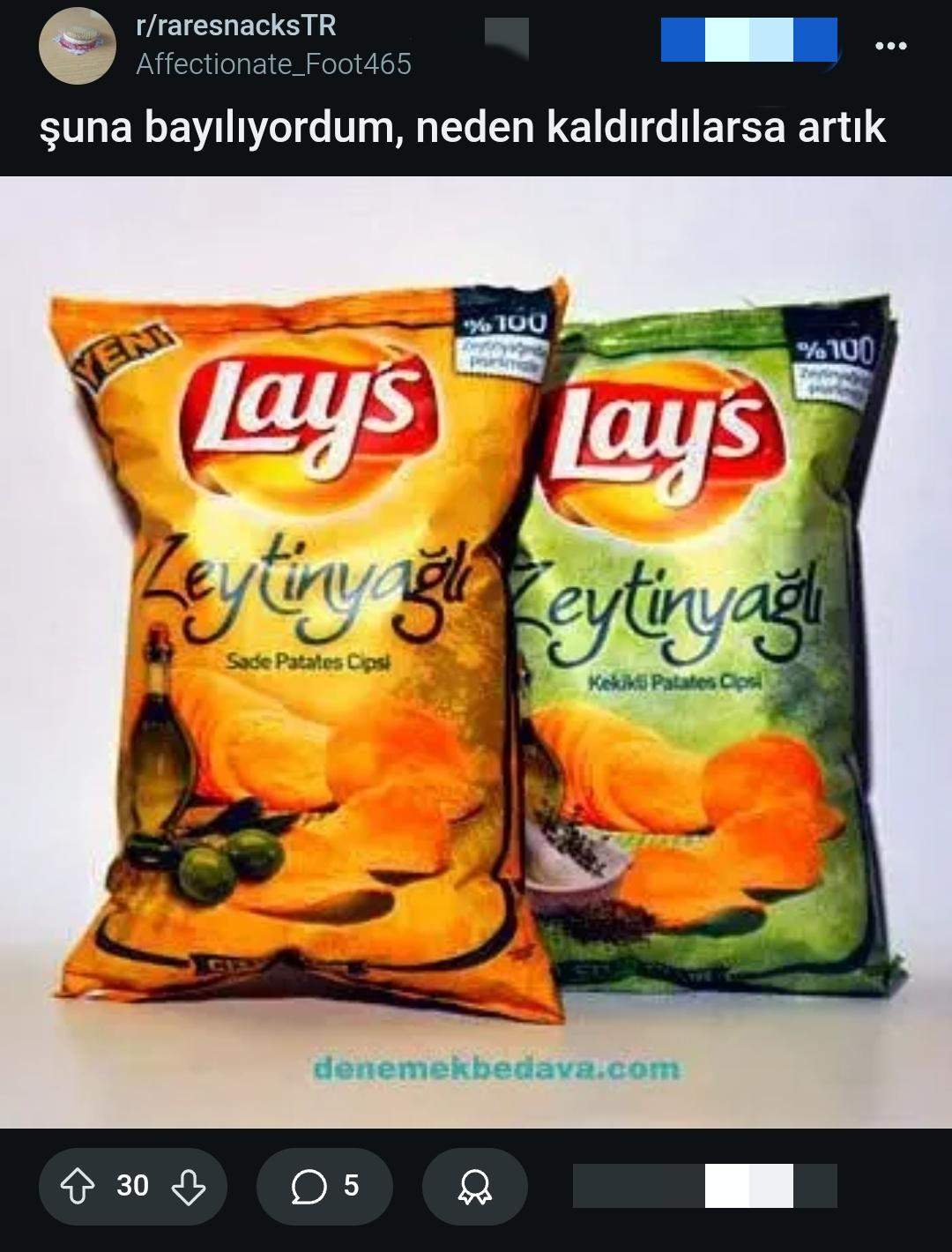Tap the r/raresnacksTR community avatar
Screen dimensions: 952x1252
coord(78,46)
